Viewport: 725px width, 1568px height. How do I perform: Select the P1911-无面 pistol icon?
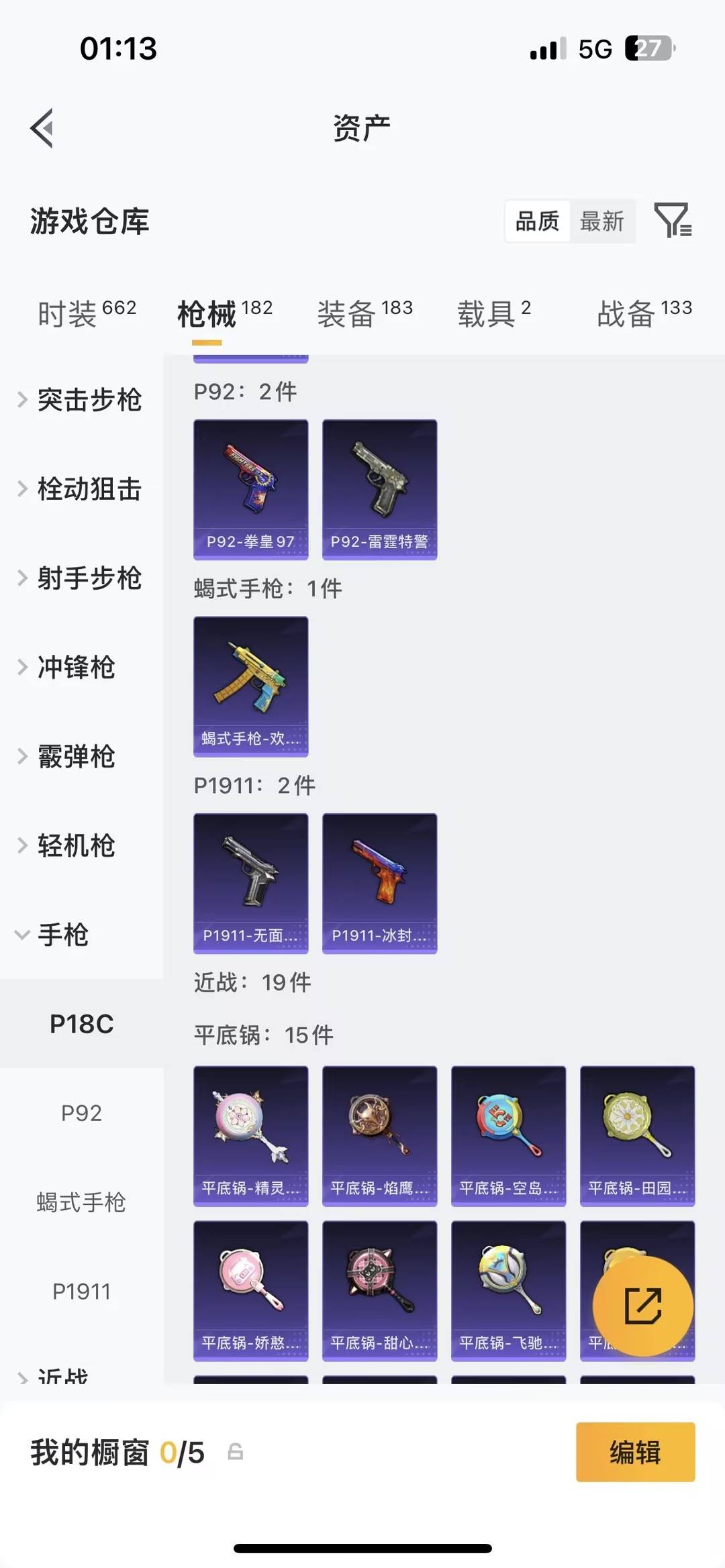tap(250, 884)
